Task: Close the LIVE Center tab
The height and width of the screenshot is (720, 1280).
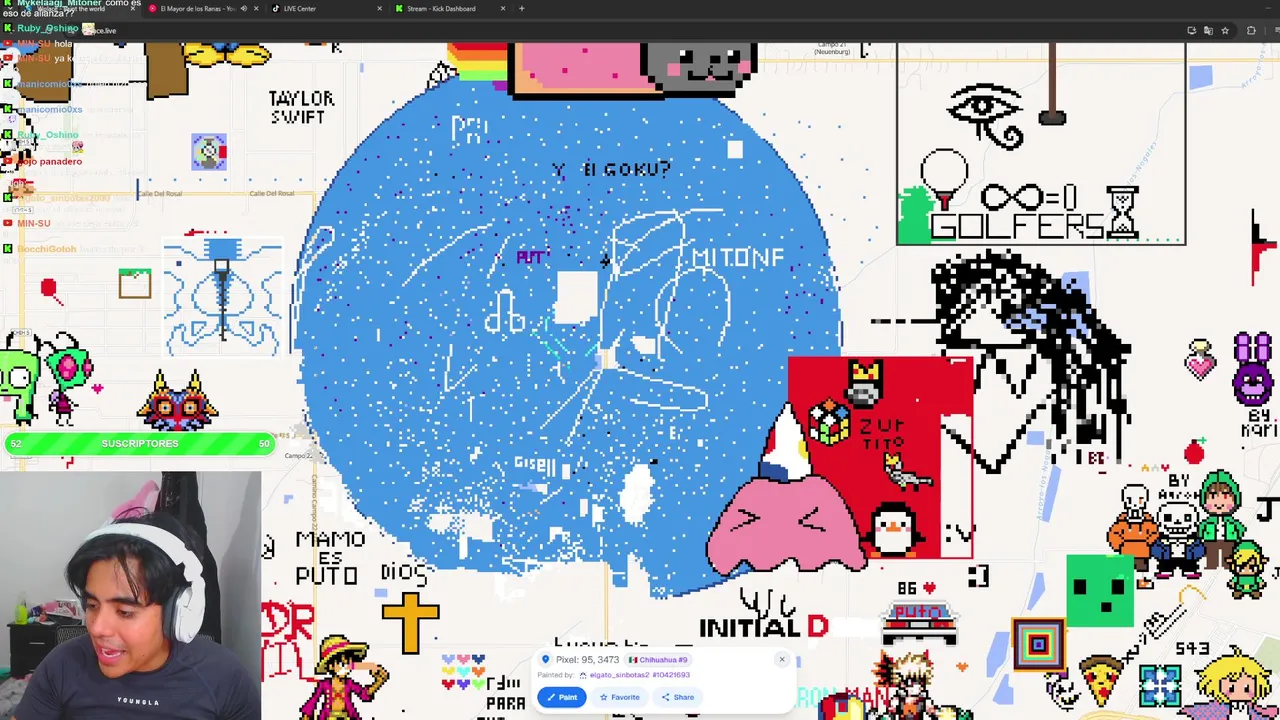Action: click(379, 9)
